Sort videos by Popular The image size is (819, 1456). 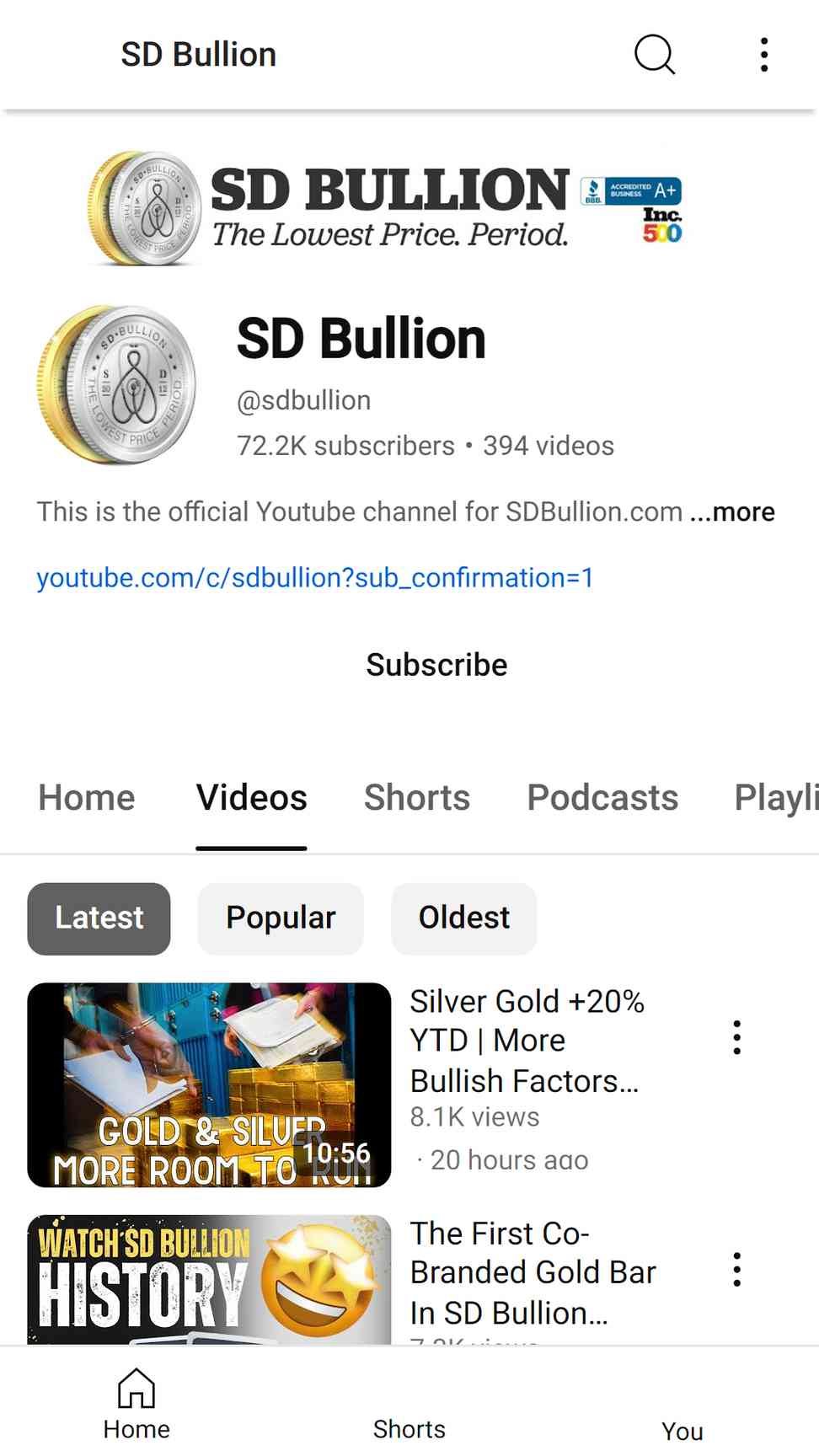pyautogui.click(x=281, y=918)
